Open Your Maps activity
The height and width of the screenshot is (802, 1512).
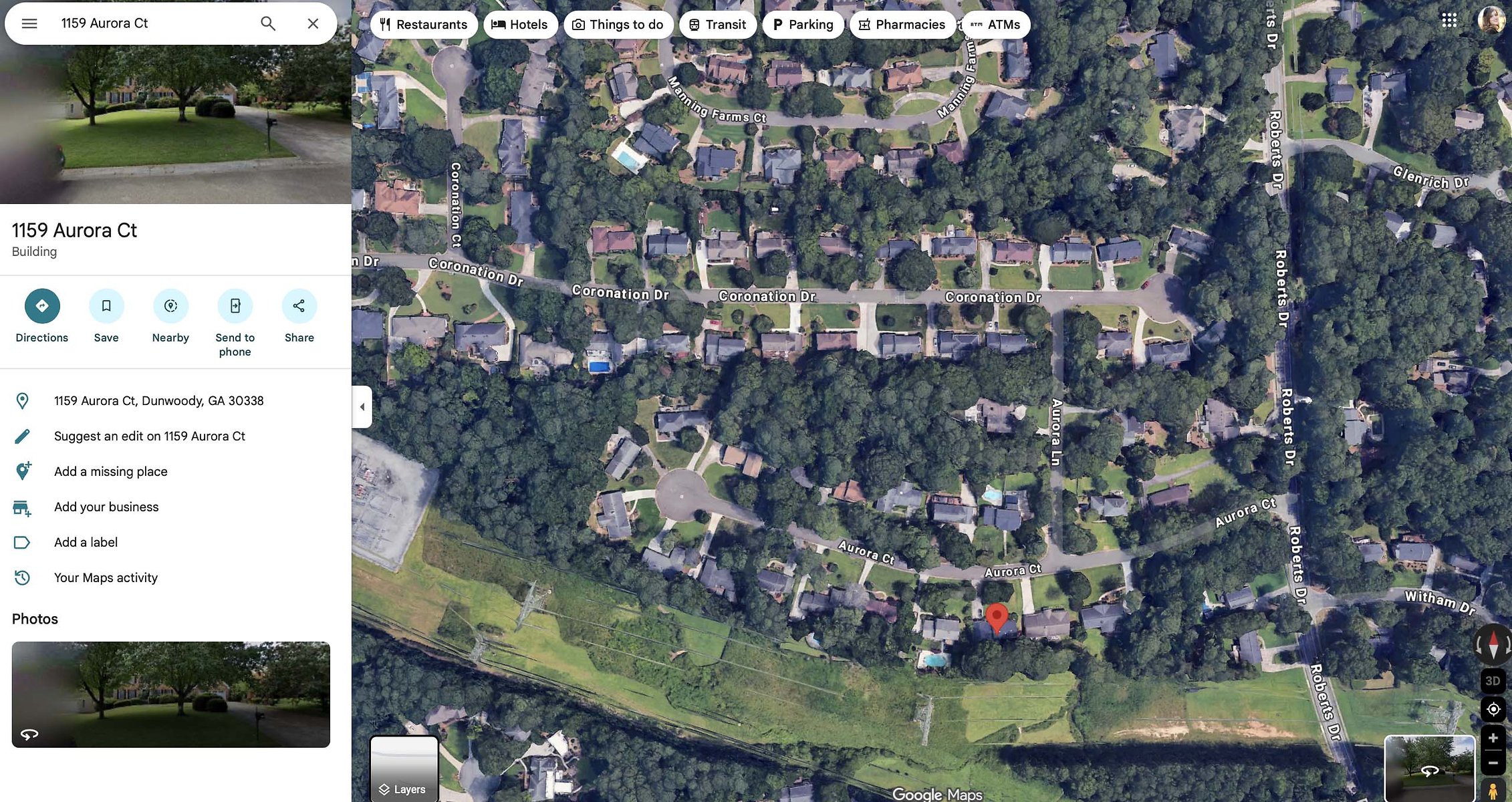(x=106, y=578)
